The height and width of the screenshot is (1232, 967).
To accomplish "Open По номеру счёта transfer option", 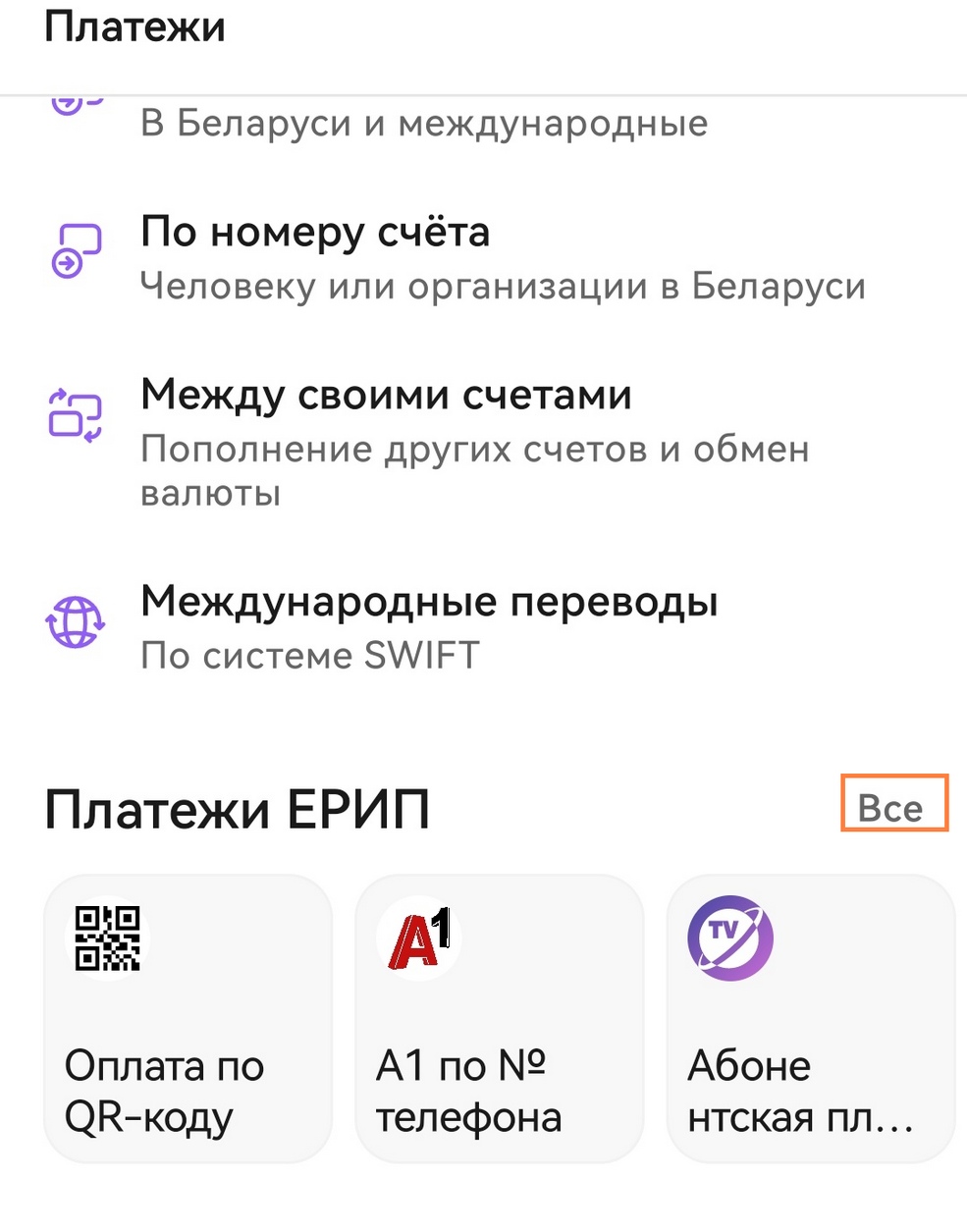I will pyautogui.click(x=315, y=233).
